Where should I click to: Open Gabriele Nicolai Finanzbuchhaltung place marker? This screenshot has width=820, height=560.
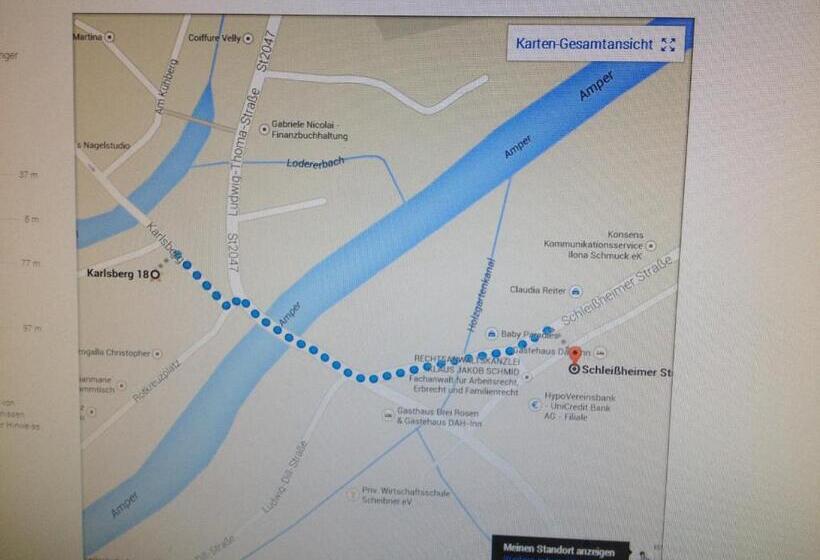click(x=264, y=128)
